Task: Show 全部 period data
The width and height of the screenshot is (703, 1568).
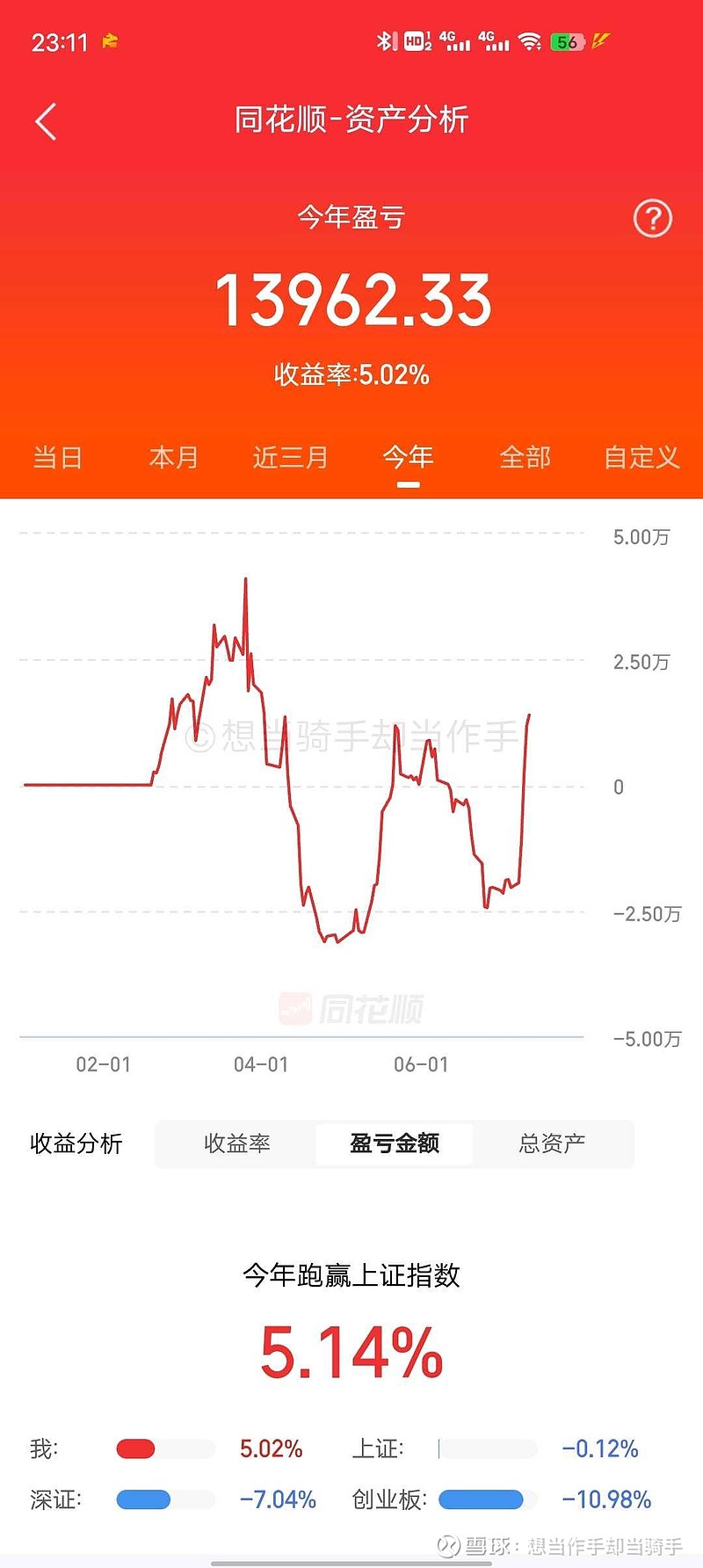Action: [525, 458]
